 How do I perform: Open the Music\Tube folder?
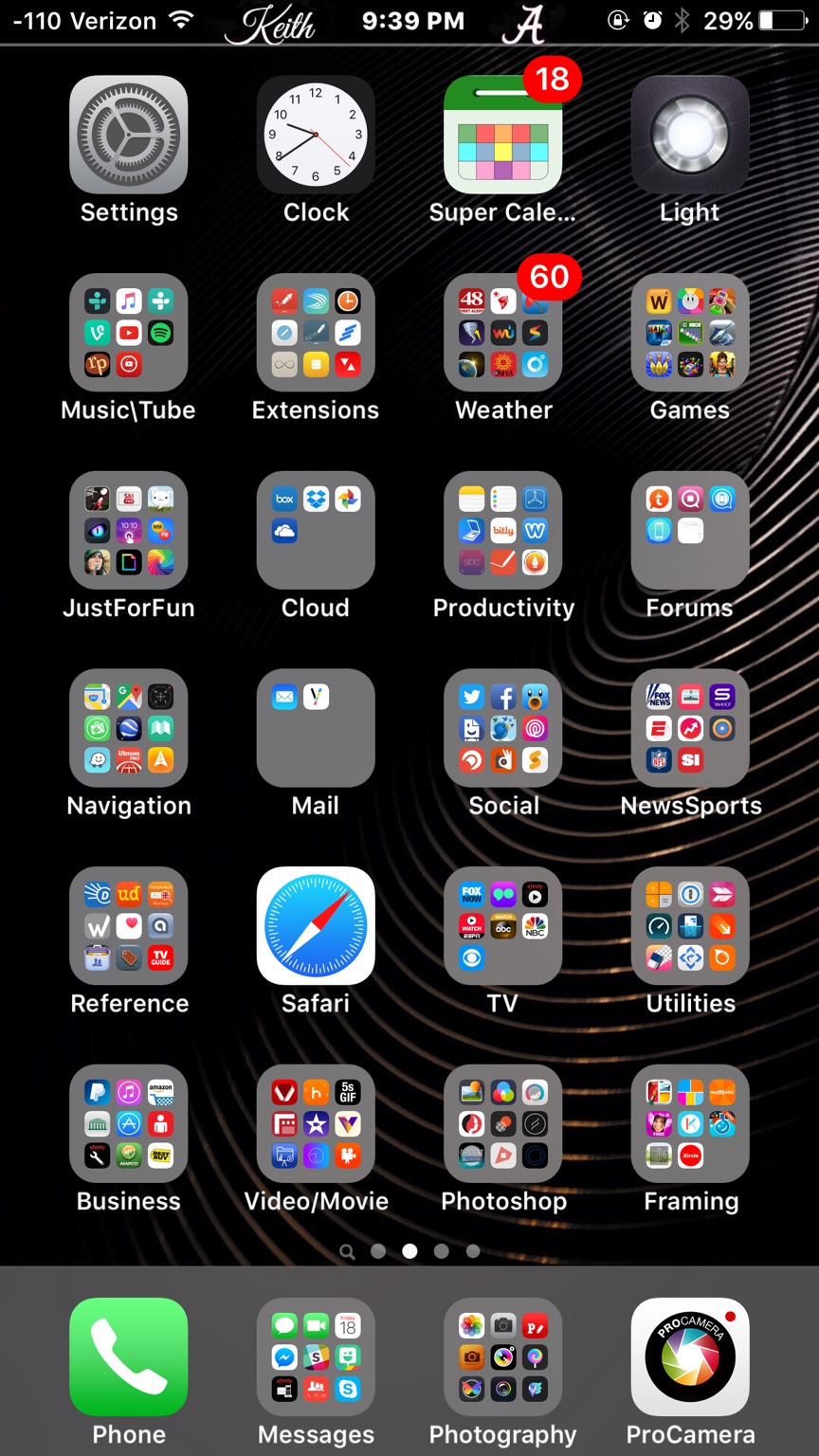pos(128,333)
